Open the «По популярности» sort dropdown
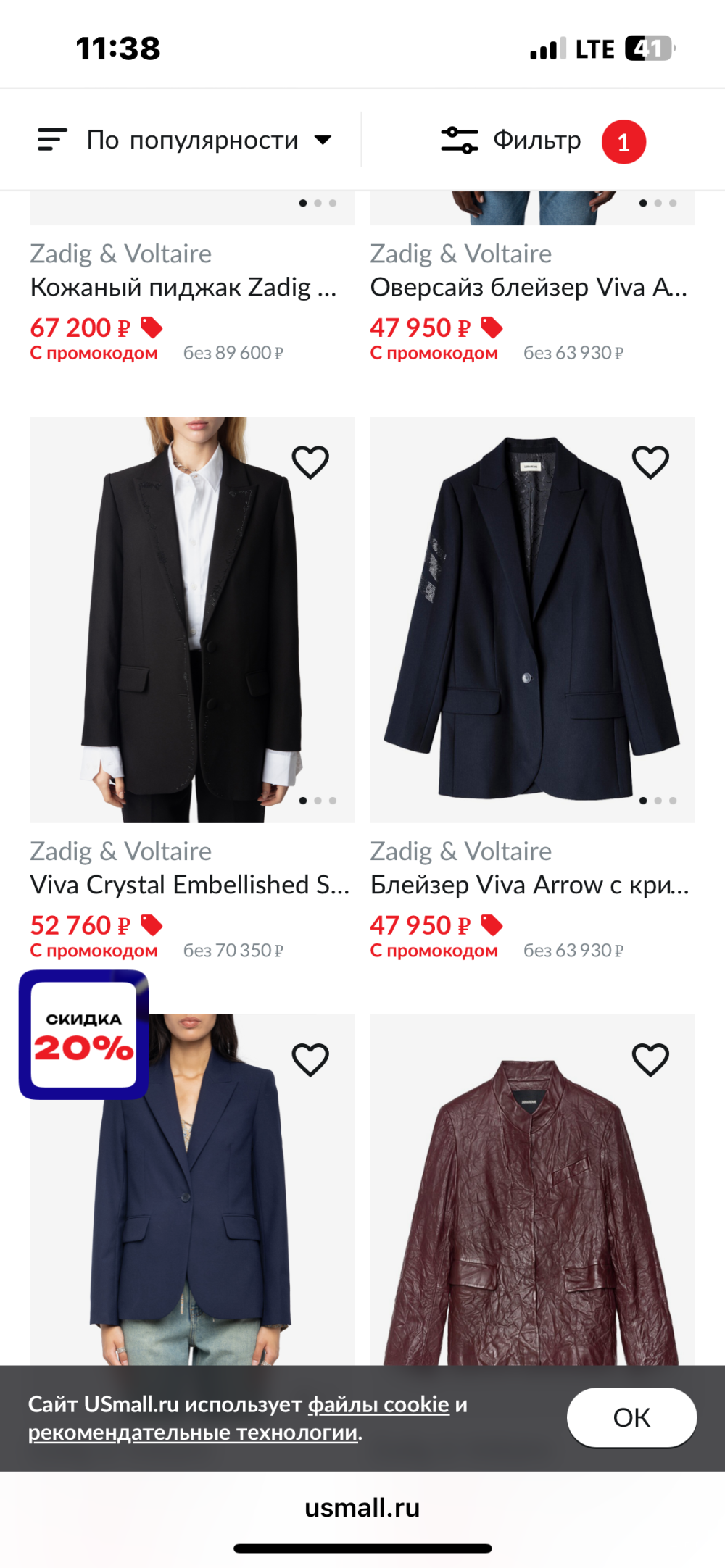The width and height of the screenshot is (725, 1568). click(186, 140)
